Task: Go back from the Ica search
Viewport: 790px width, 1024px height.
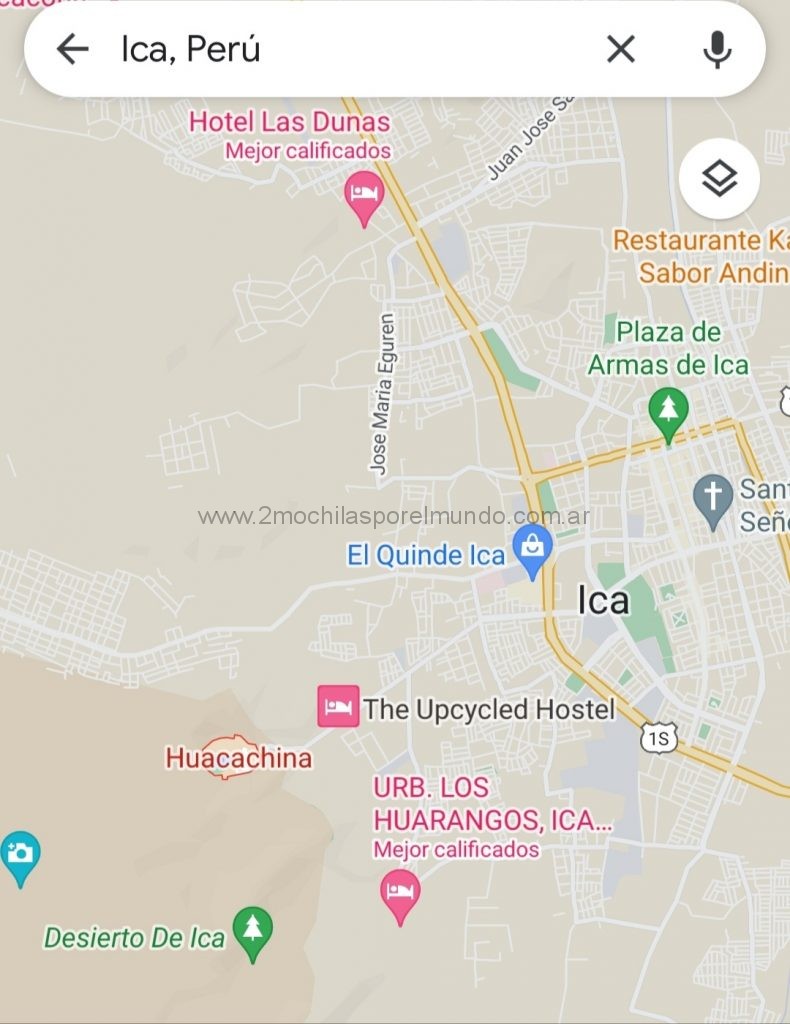Action: pyautogui.click(x=73, y=49)
